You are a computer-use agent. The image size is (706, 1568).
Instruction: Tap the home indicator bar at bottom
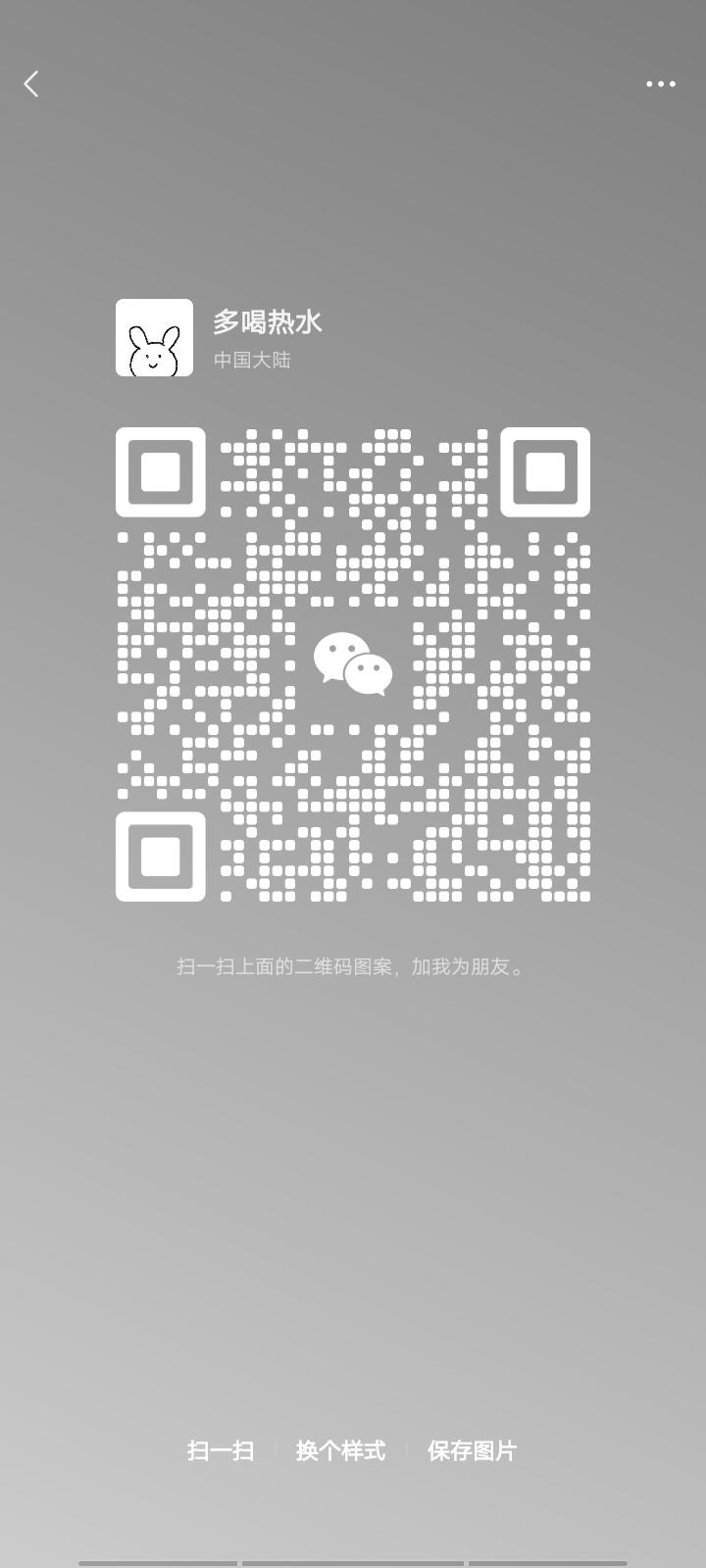pos(353,1560)
